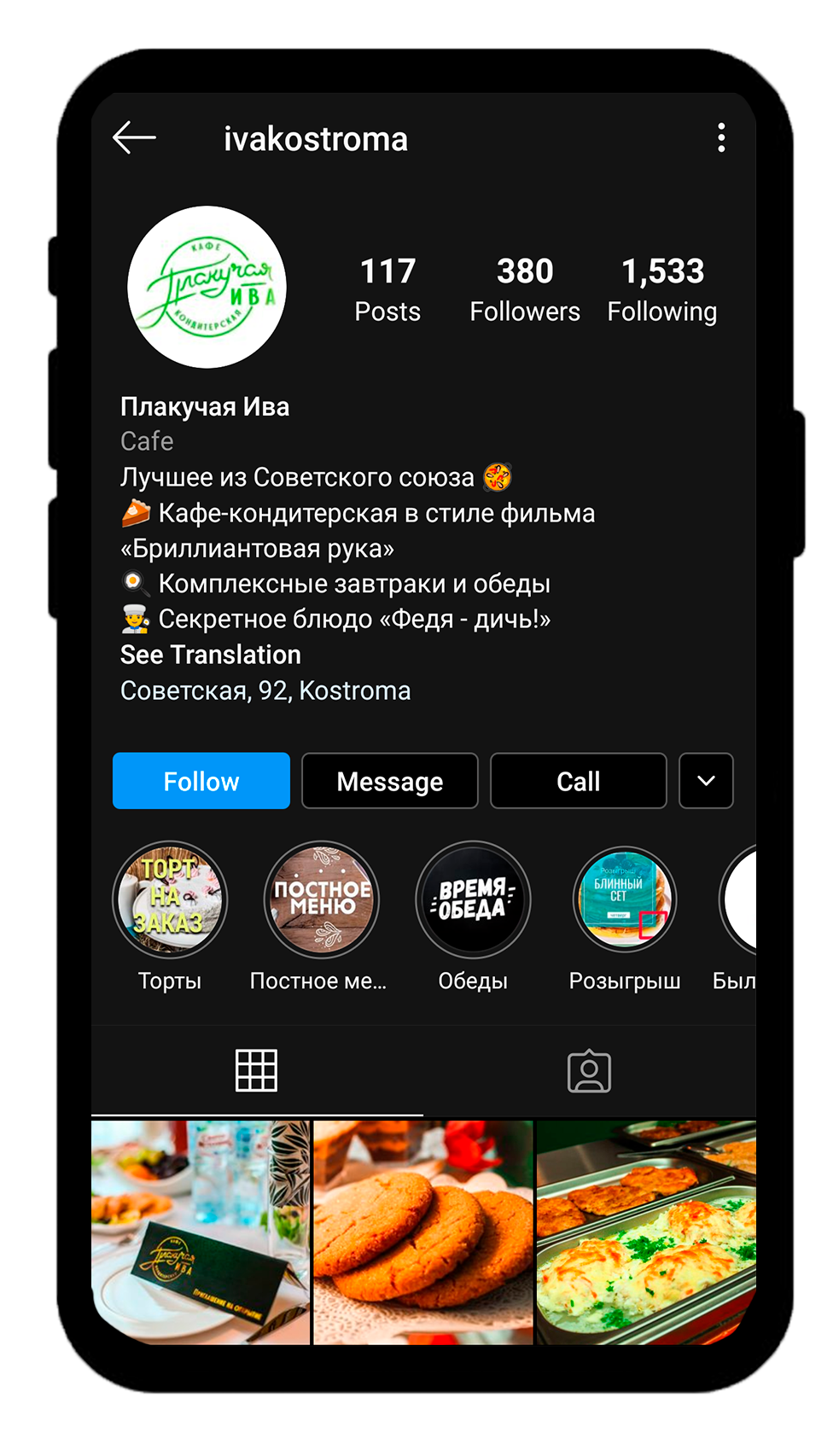This screenshot has width=839, height=1456.
Task: Call the cafe
Action: click(x=579, y=781)
